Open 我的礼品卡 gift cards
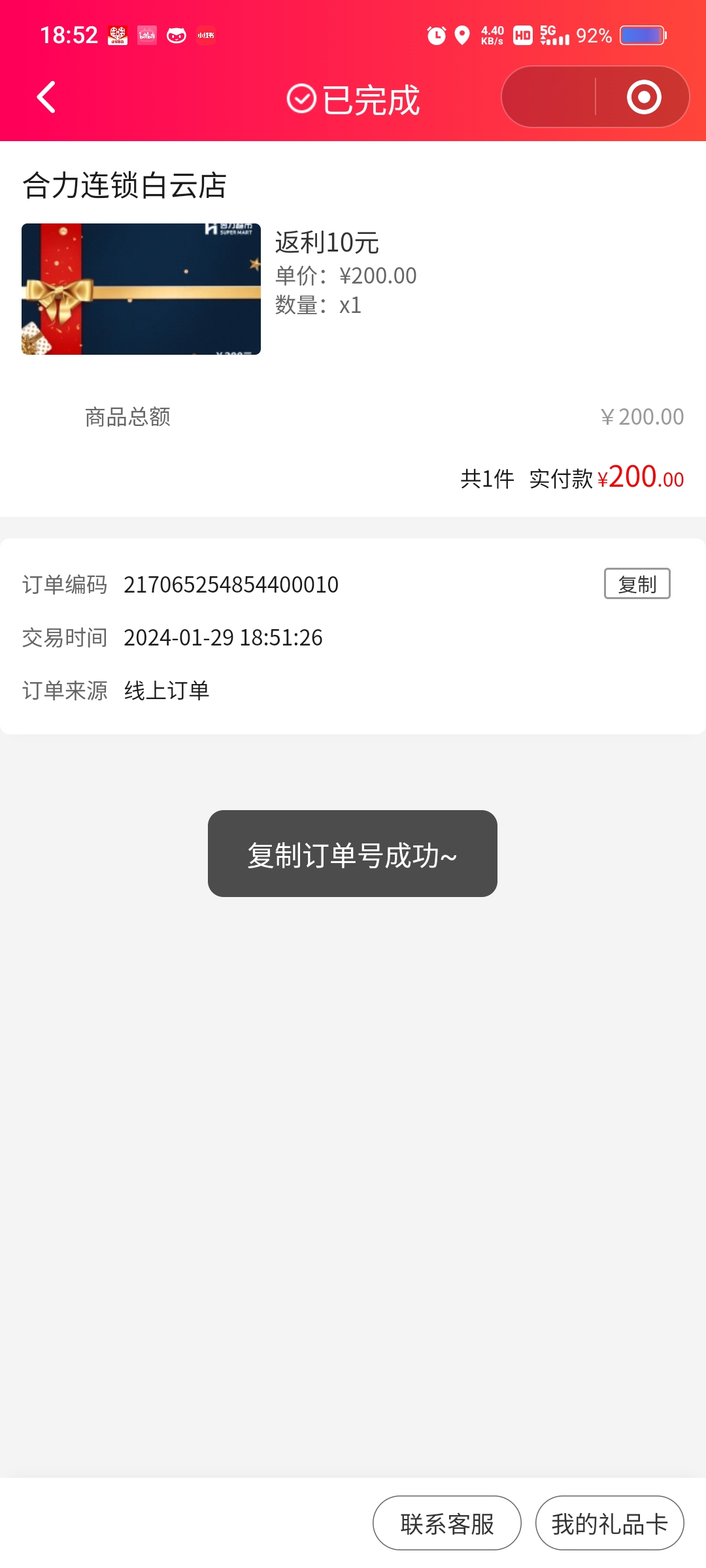706x1568 pixels. [x=609, y=1524]
